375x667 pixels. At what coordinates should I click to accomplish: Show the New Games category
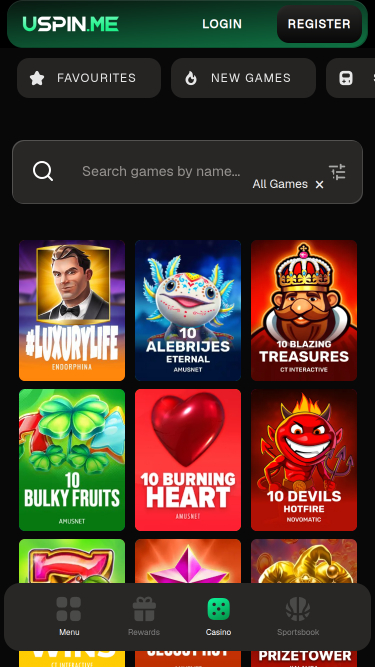pyautogui.click(x=243, y=78)
